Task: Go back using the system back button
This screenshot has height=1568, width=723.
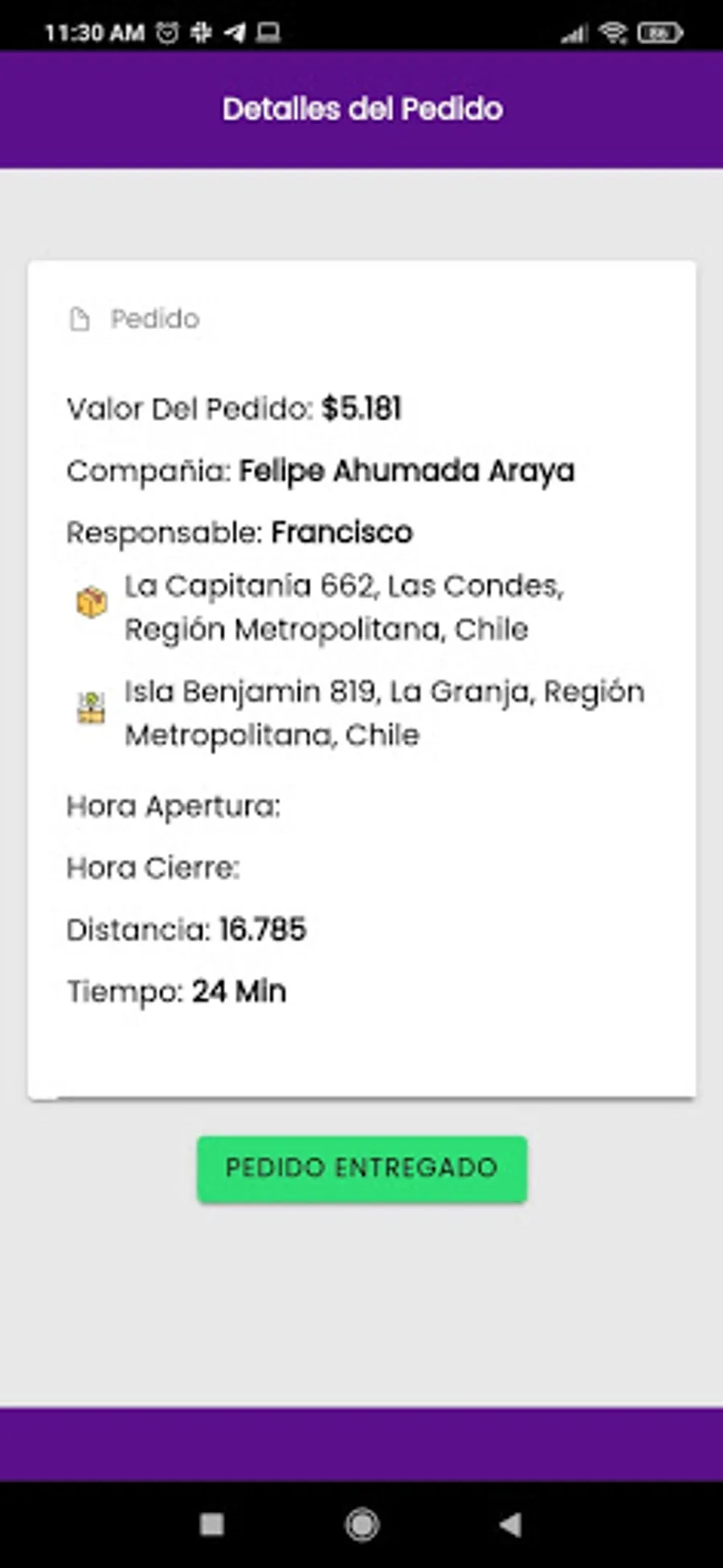Action: [x=511, y=1524]
